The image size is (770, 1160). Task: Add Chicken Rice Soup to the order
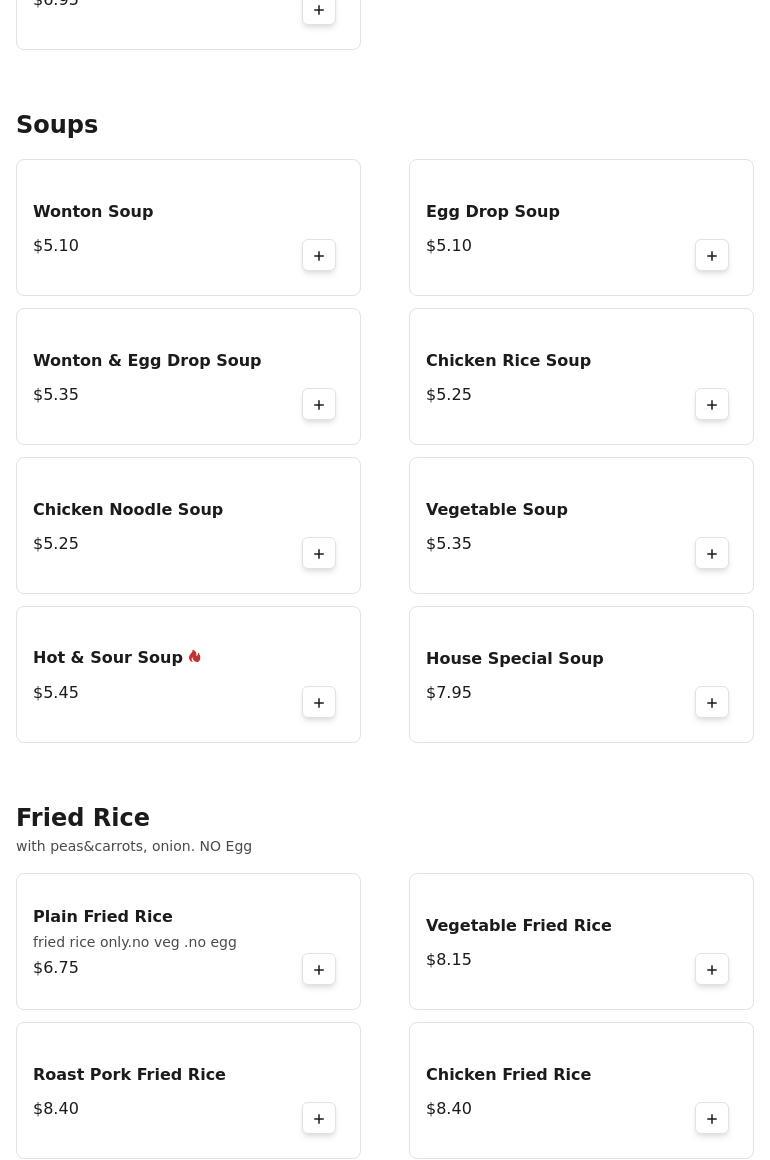tap(712, 405)
